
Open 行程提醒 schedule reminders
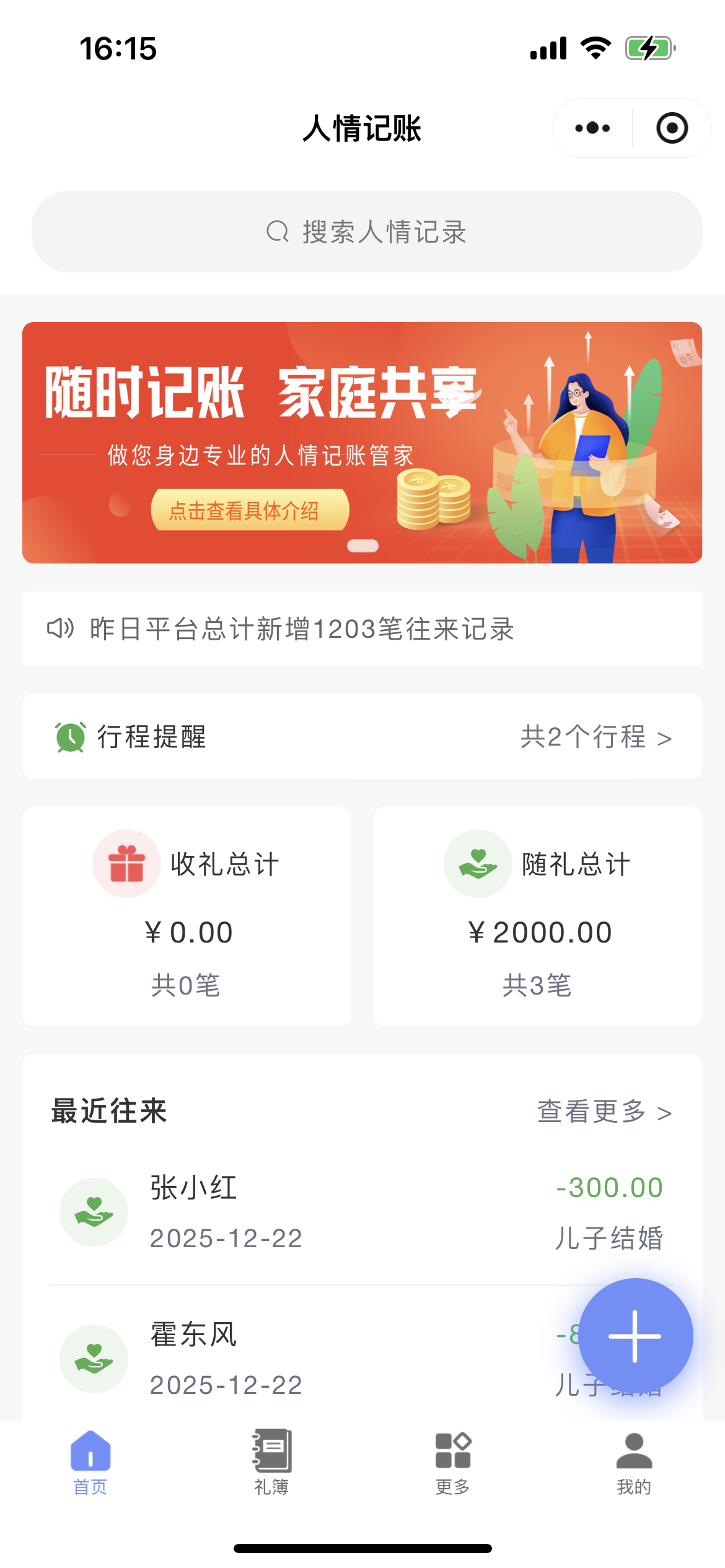click(362, 736)
